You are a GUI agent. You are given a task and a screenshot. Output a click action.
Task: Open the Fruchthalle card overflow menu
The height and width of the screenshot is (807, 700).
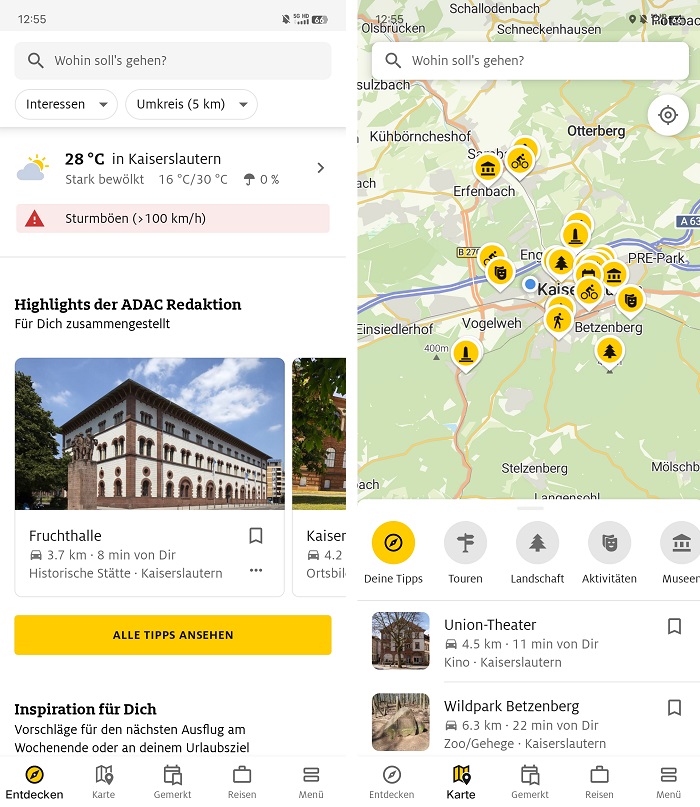[256, 571]
